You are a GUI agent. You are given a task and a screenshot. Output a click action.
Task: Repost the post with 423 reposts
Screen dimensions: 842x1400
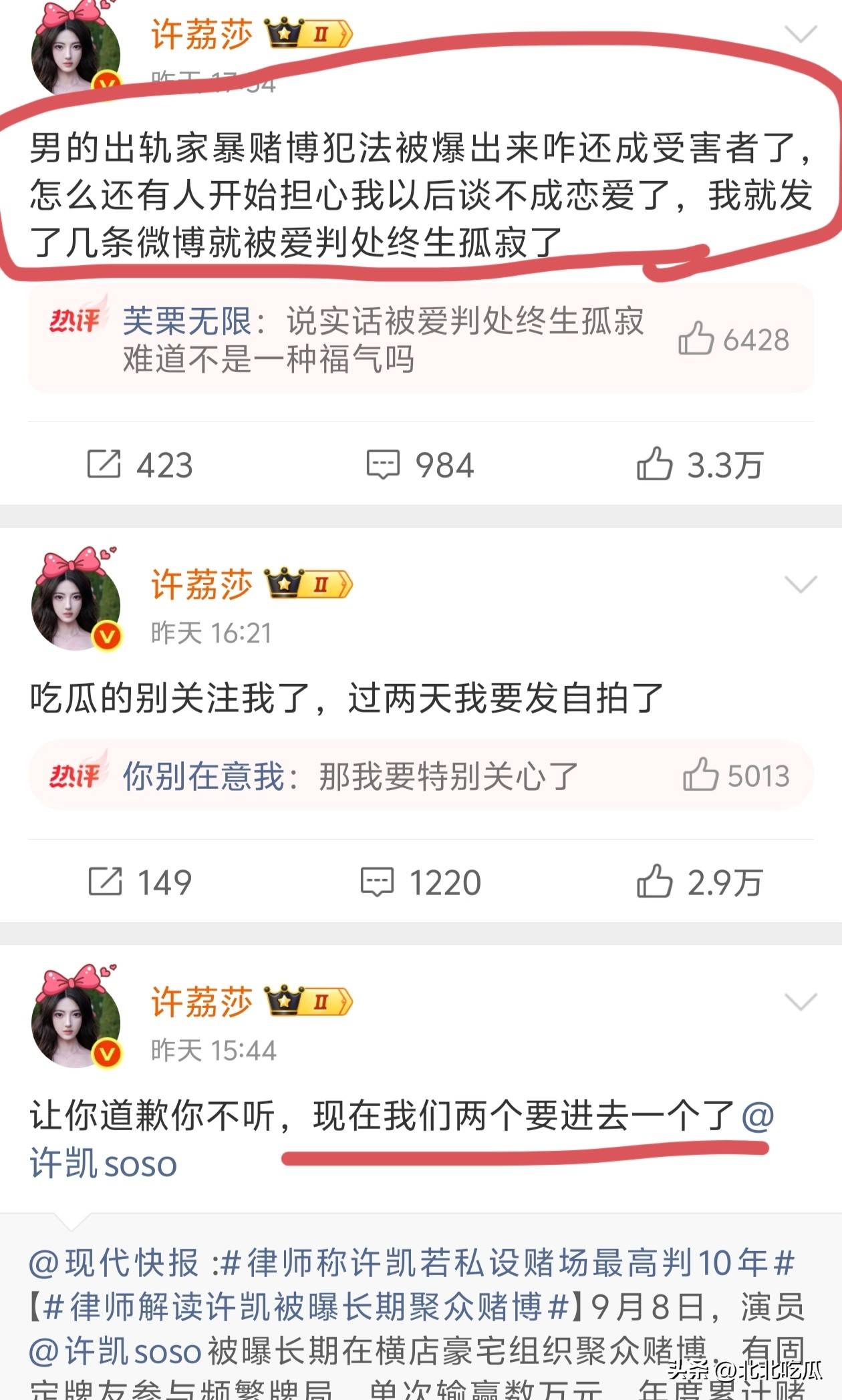[x=140, y=465]
